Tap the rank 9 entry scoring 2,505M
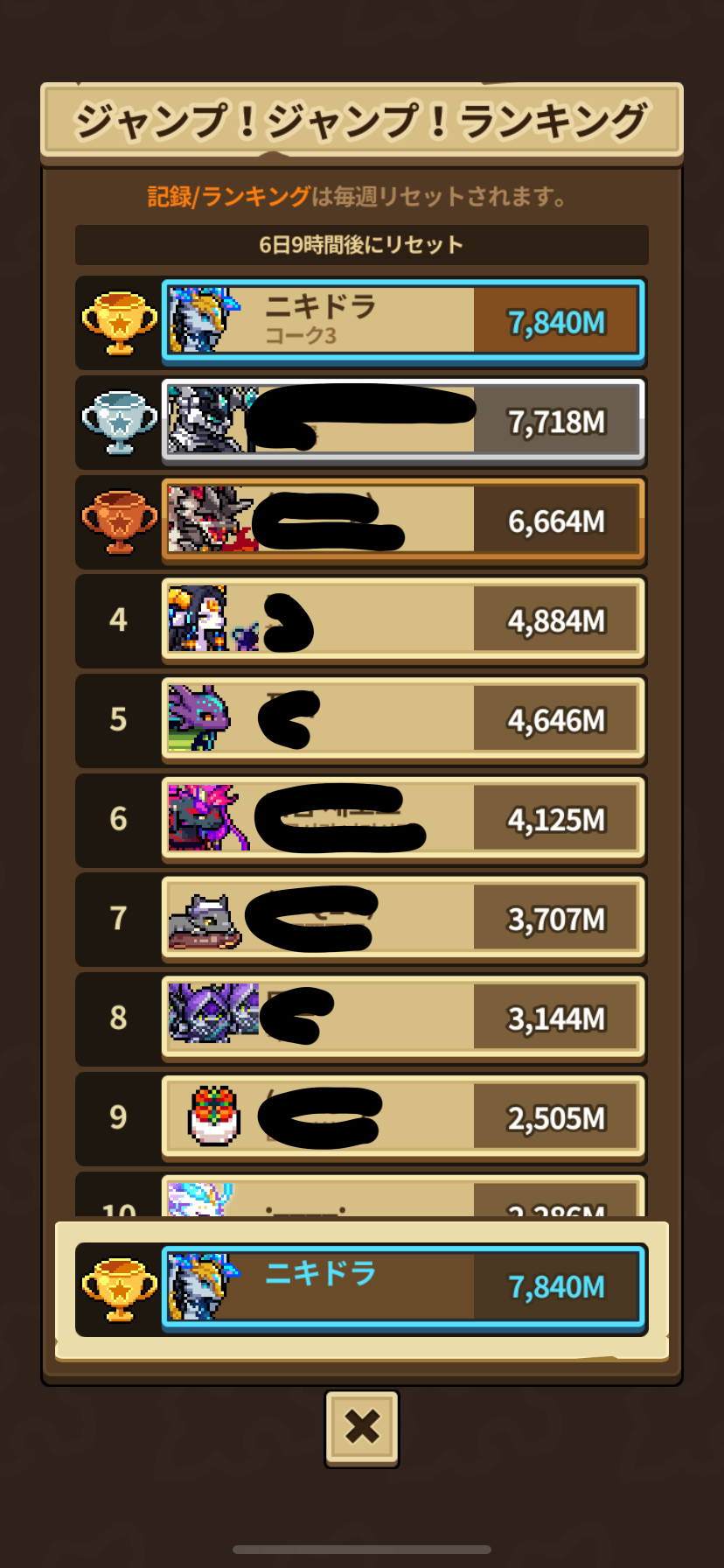The image size is (724, 1568). tap(362, 1118)
